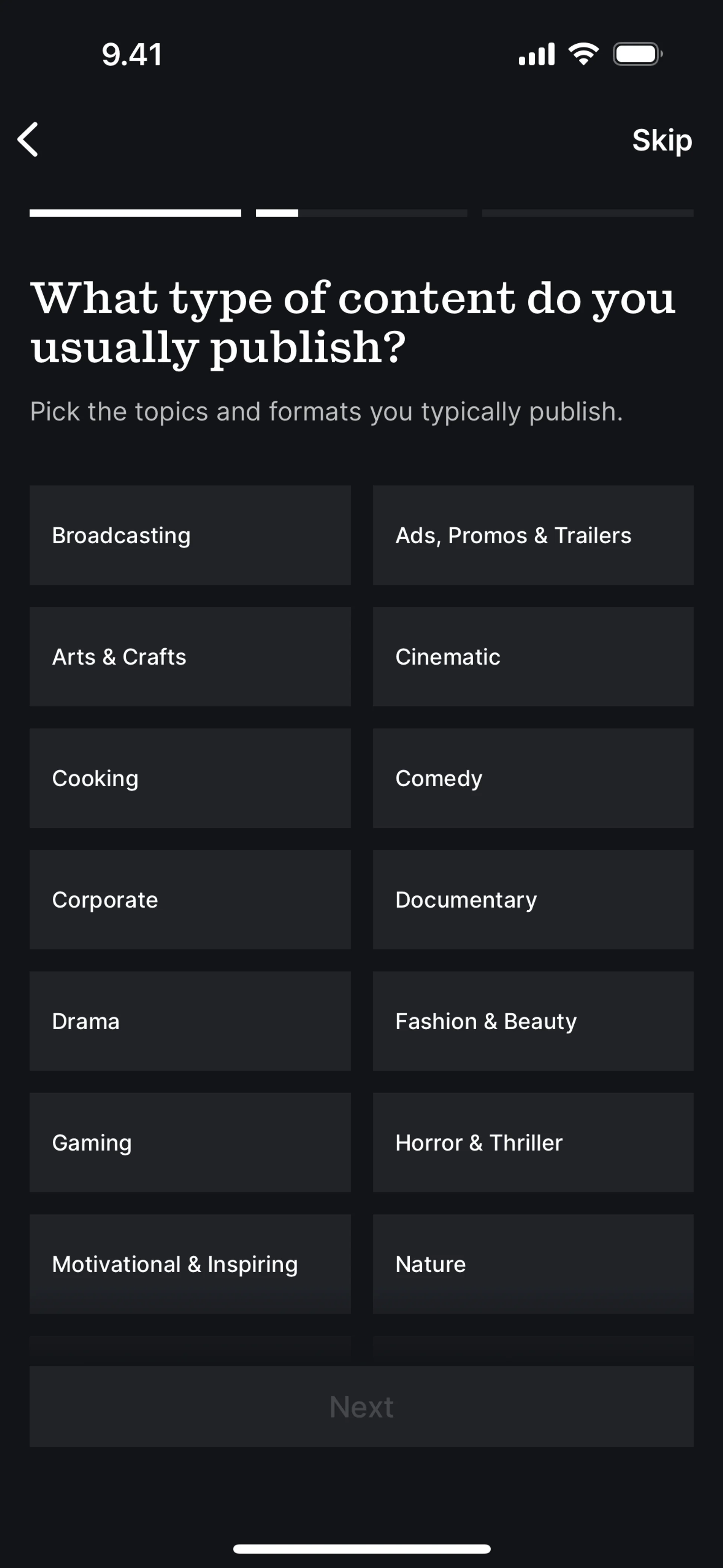Pick Horror & Thriller

click(532, 1142)
